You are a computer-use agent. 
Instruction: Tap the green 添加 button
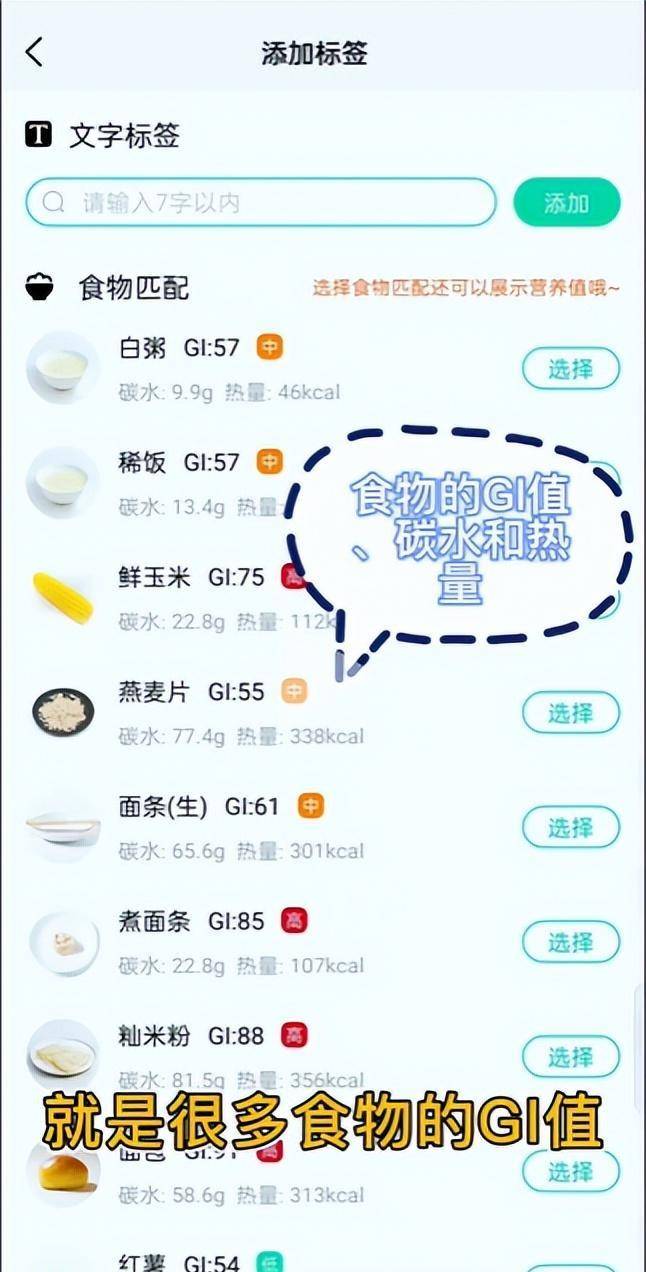pyautogui.click(x=567, y=203)
